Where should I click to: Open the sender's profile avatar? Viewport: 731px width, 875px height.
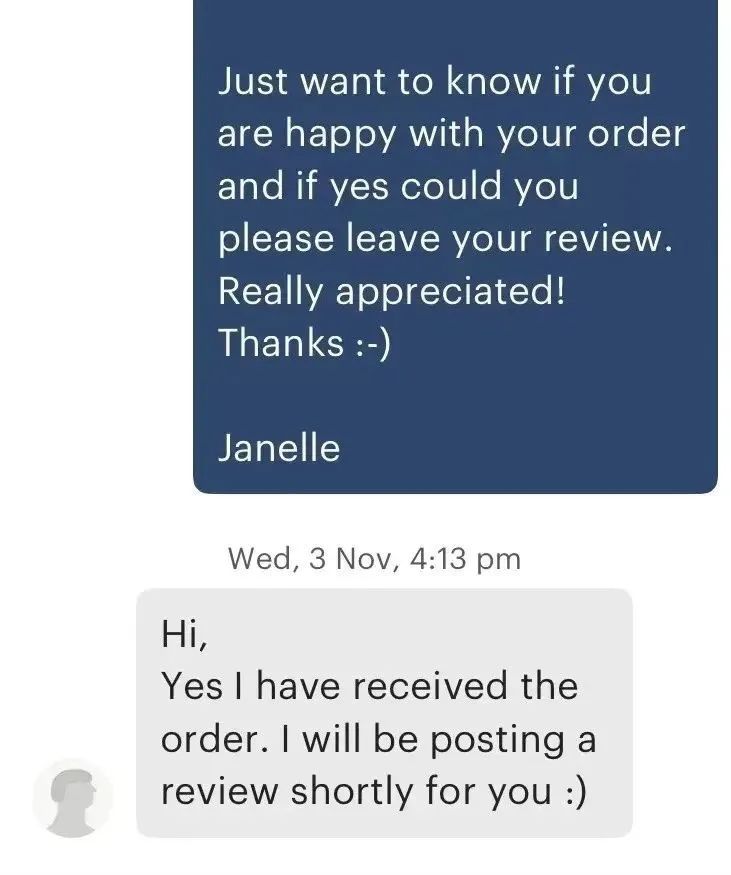coord(72,797)
